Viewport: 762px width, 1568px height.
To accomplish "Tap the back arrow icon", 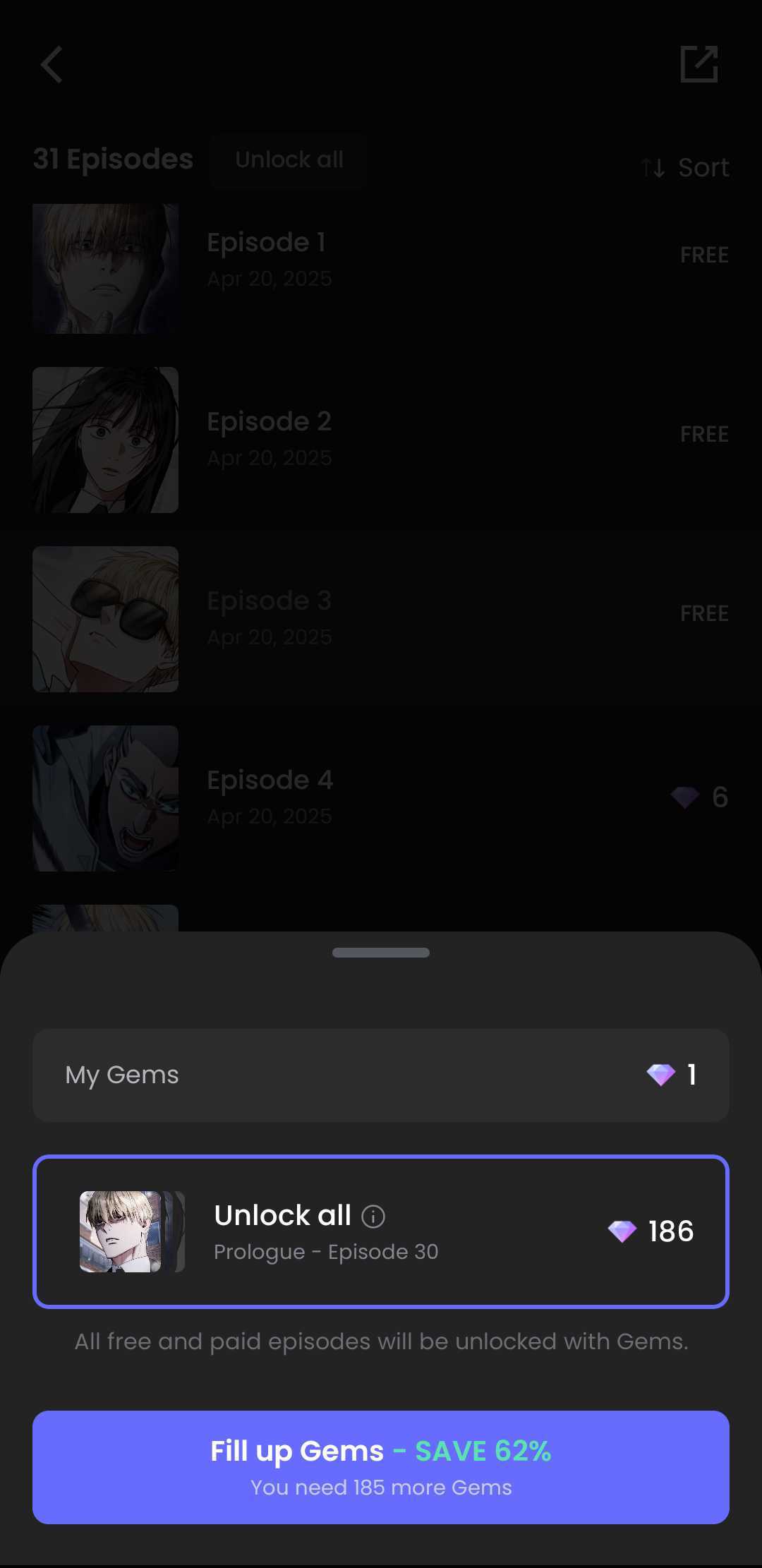I will point(50,64).
